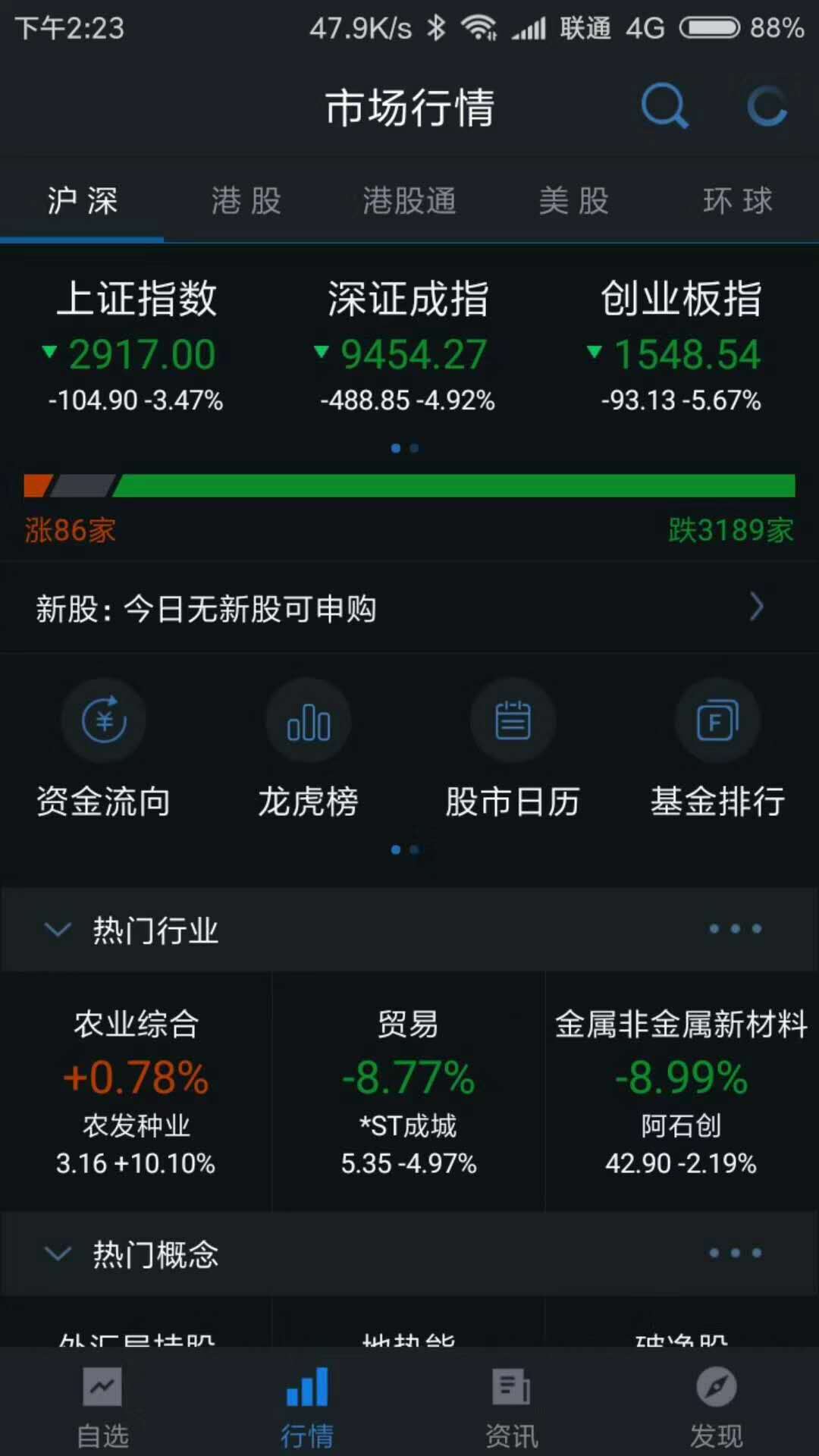Open more options for 热门行业

click(735, 929)
